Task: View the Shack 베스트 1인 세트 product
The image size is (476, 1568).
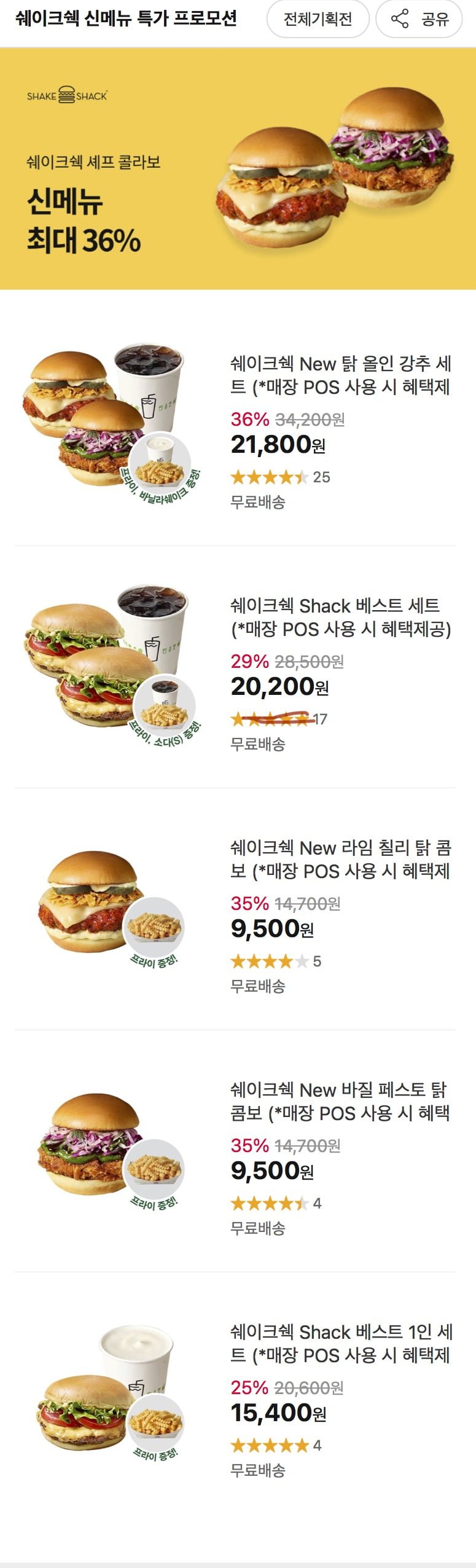Action: click(340, 1343)
